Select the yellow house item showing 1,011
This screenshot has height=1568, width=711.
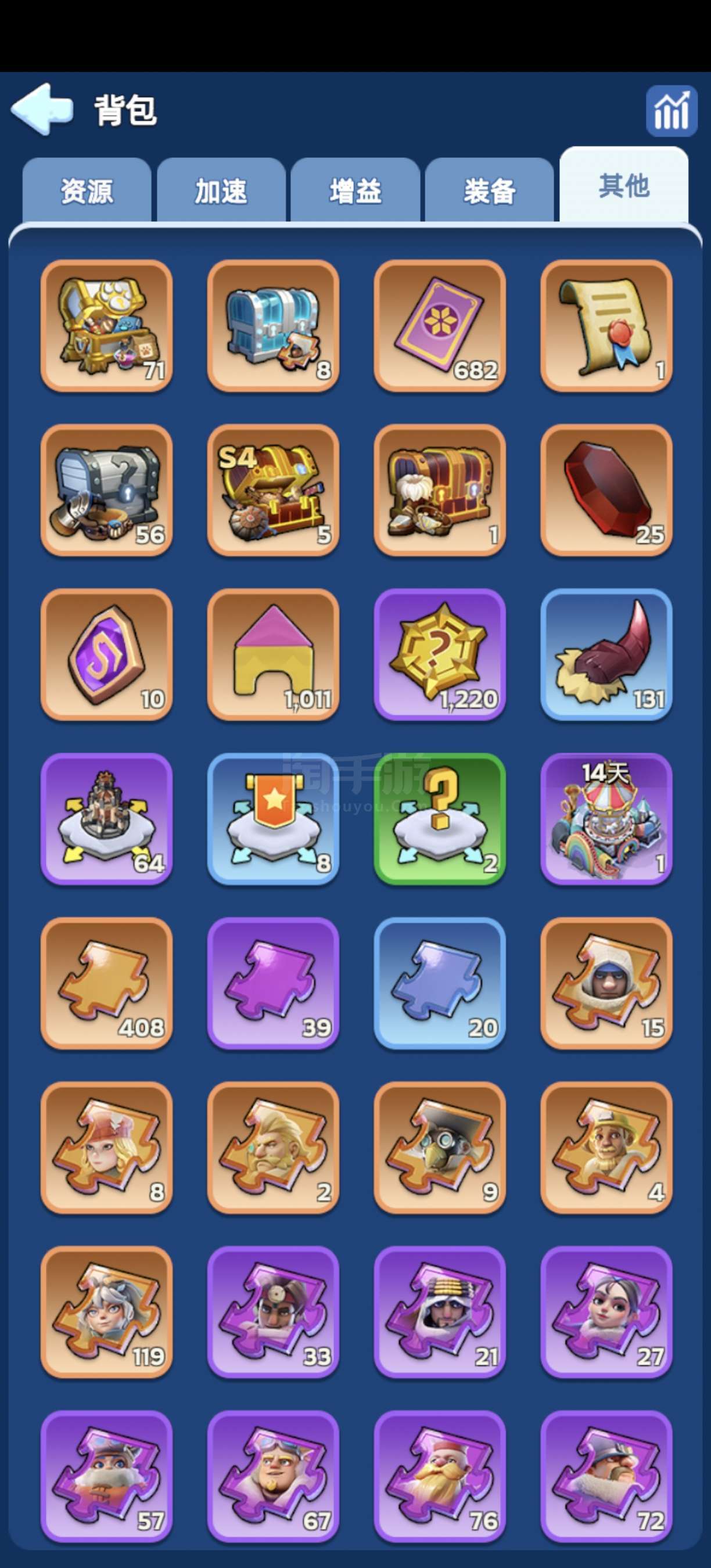point(272,654)
